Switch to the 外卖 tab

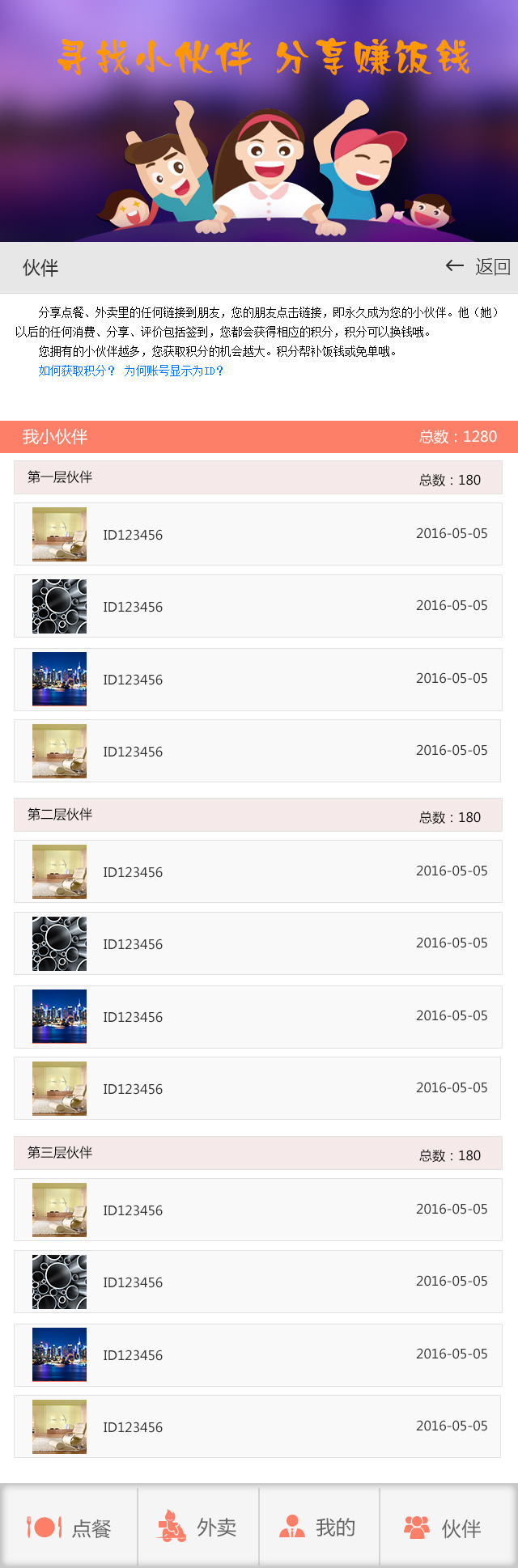[197, 1528]
